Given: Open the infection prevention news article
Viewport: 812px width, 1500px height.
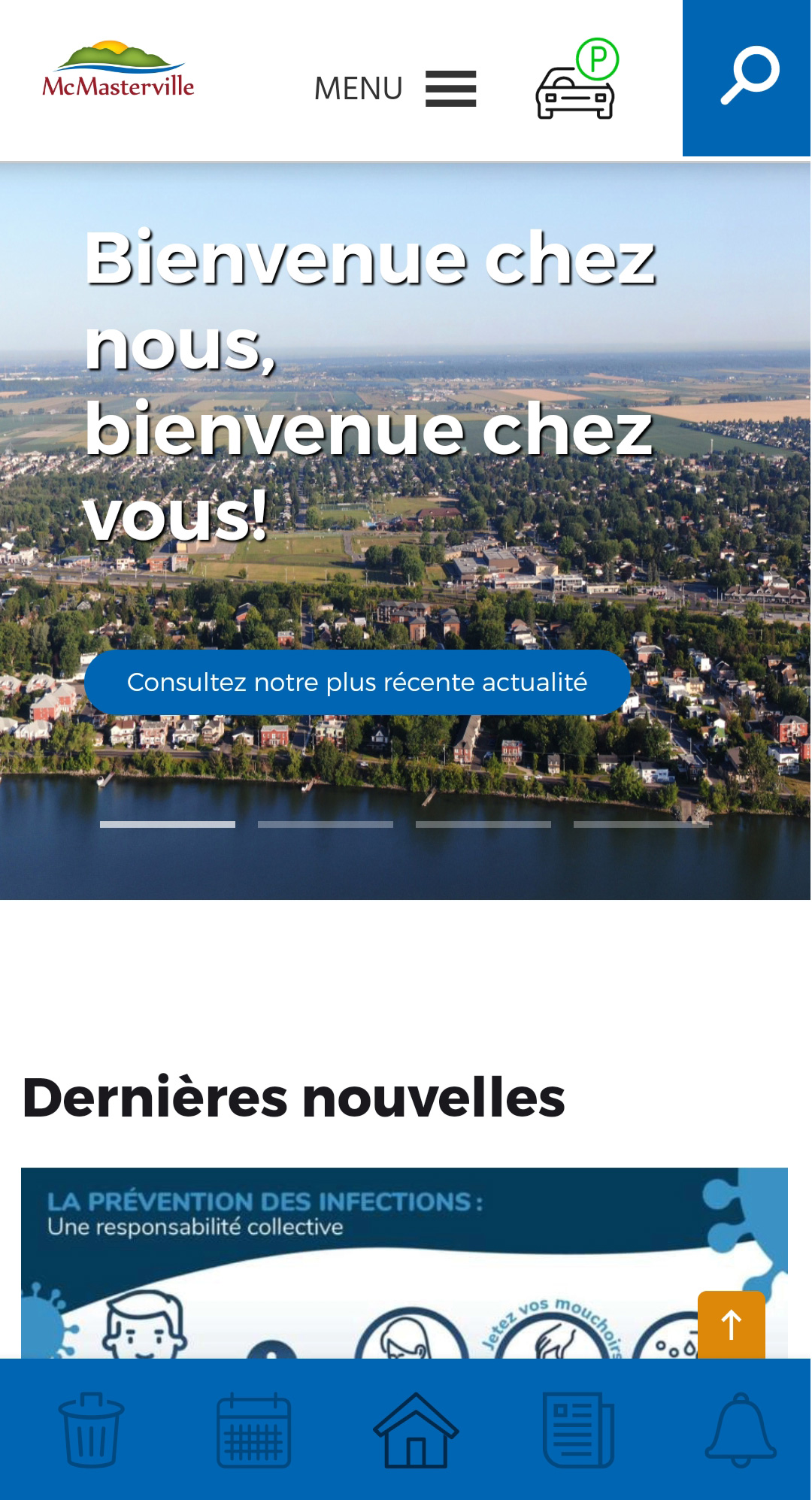Looking at the screenshot, I should coord(406,1278).
